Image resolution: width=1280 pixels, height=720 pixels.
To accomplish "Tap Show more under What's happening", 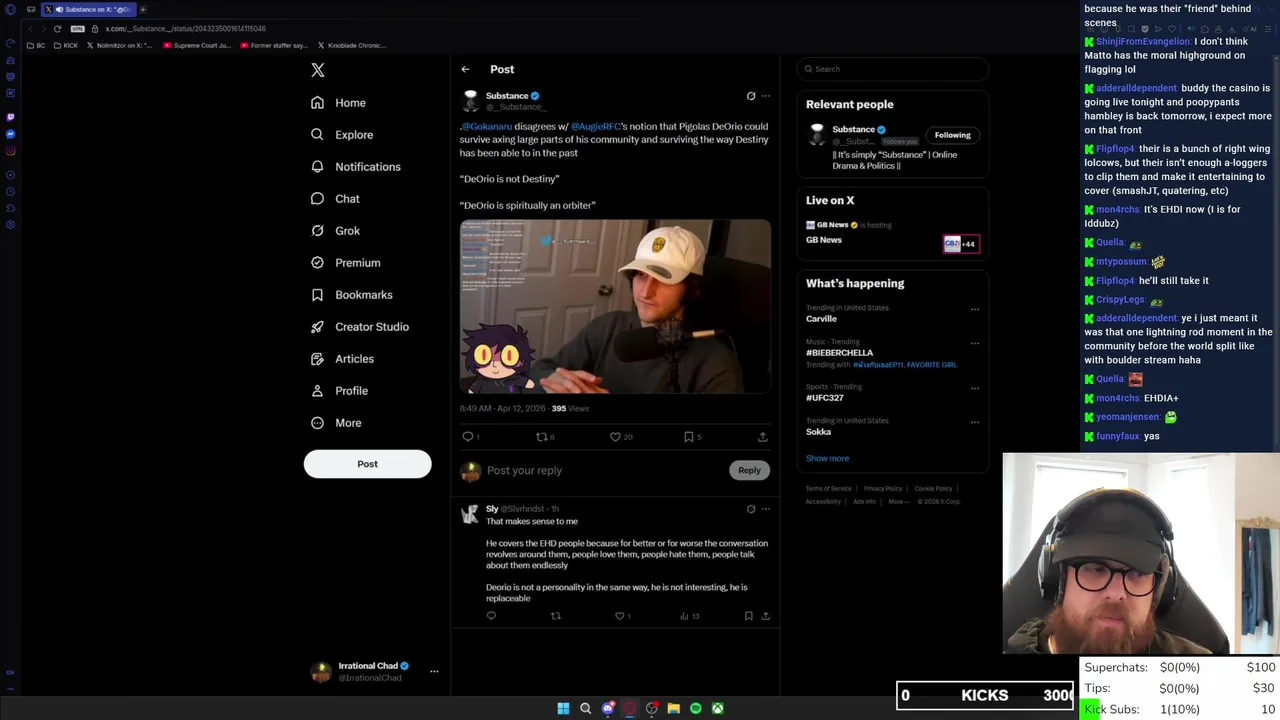I will (x=827, y=458).
